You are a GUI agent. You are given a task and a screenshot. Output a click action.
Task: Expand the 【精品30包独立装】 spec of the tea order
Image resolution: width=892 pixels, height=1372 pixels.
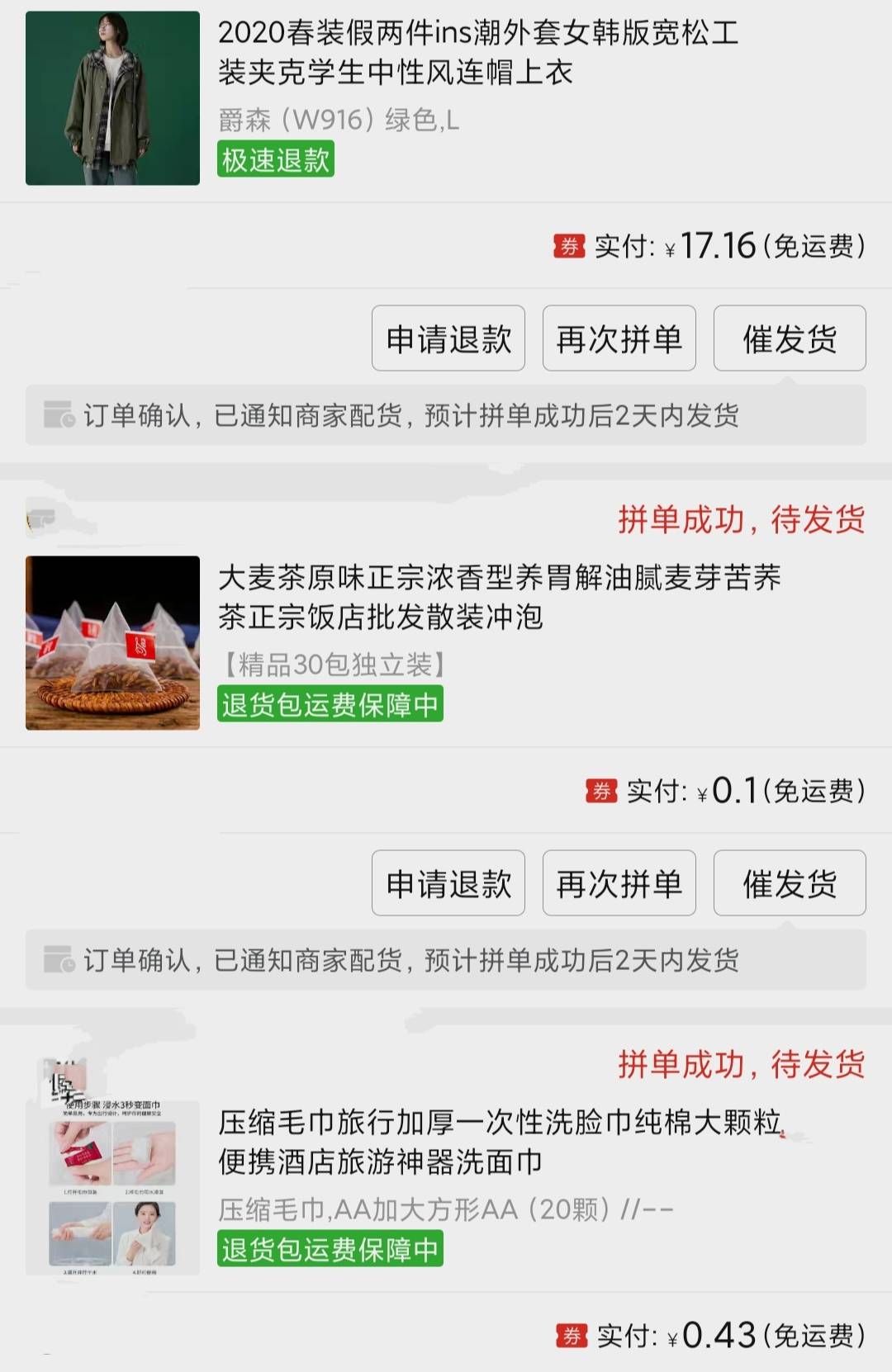click(330, 660)
